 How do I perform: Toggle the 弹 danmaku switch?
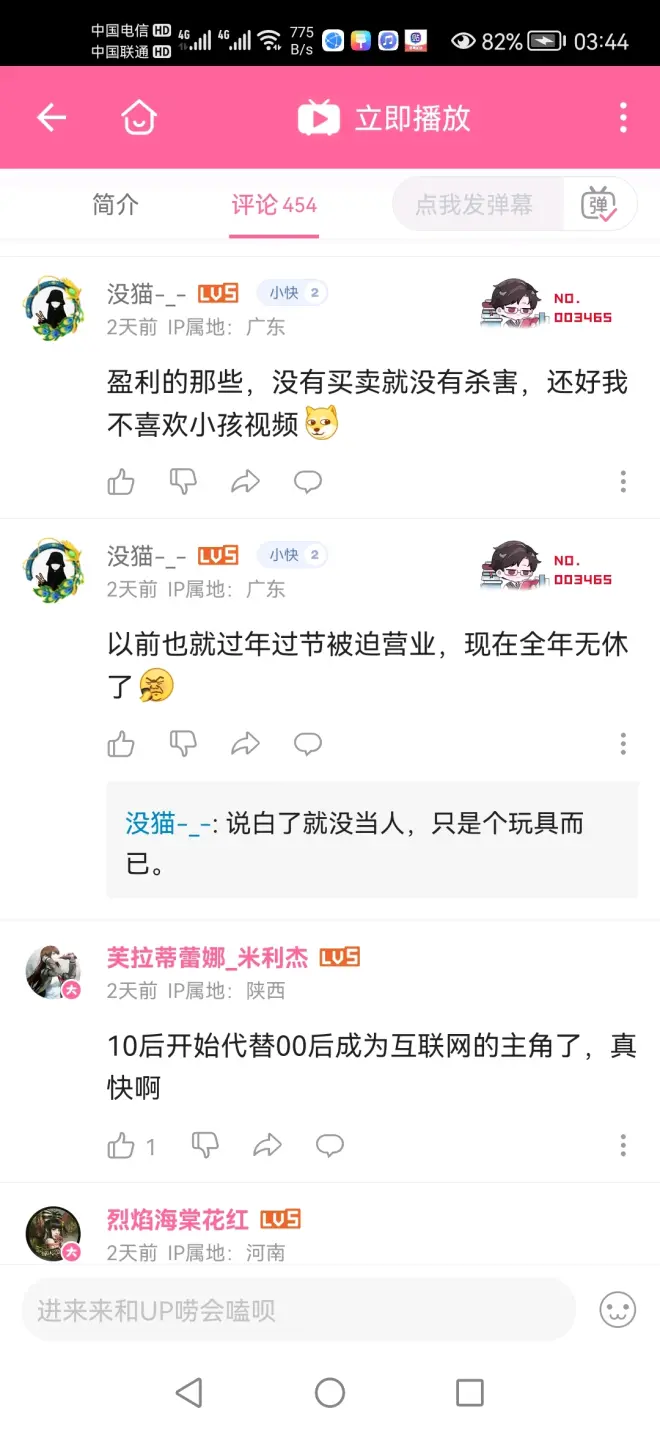point(599,205)
